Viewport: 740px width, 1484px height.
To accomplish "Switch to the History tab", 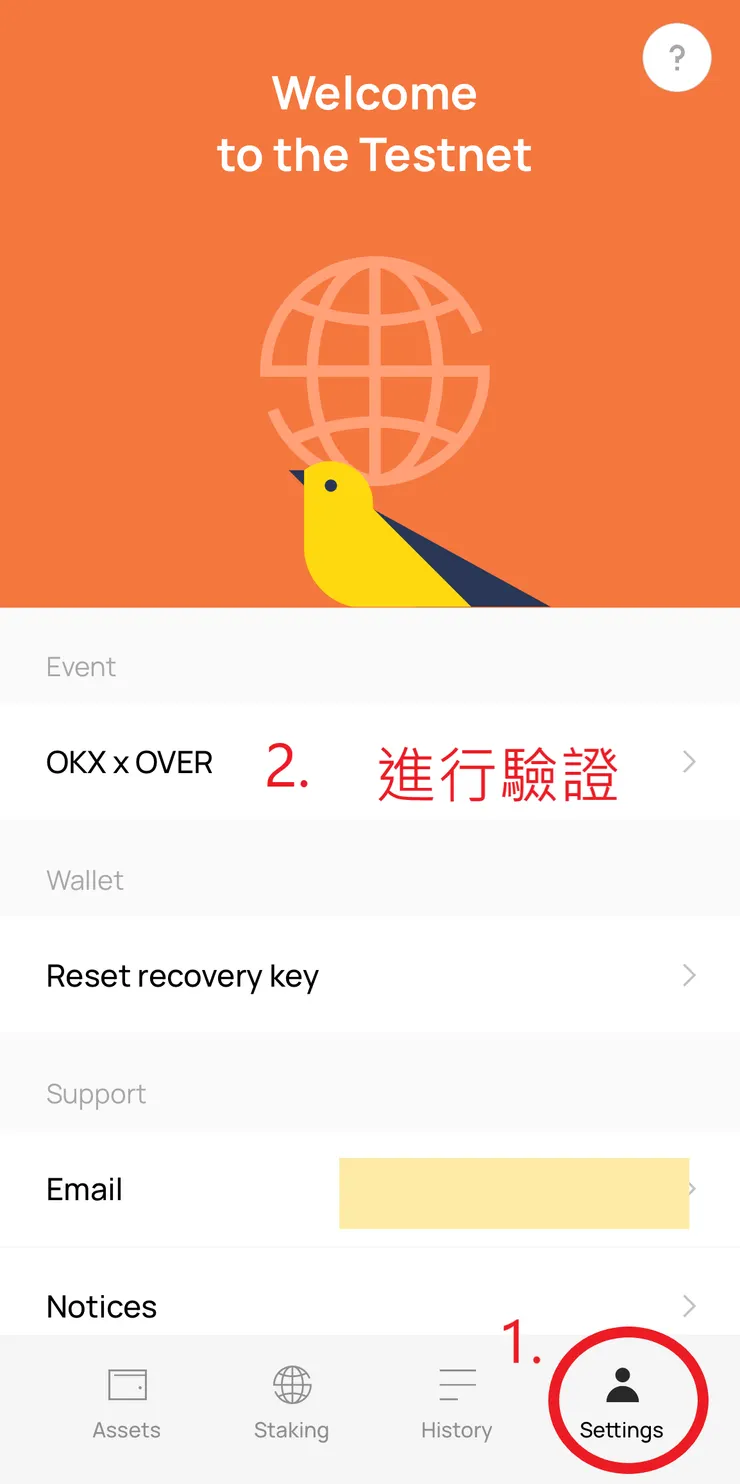I will click(456, 1405).
